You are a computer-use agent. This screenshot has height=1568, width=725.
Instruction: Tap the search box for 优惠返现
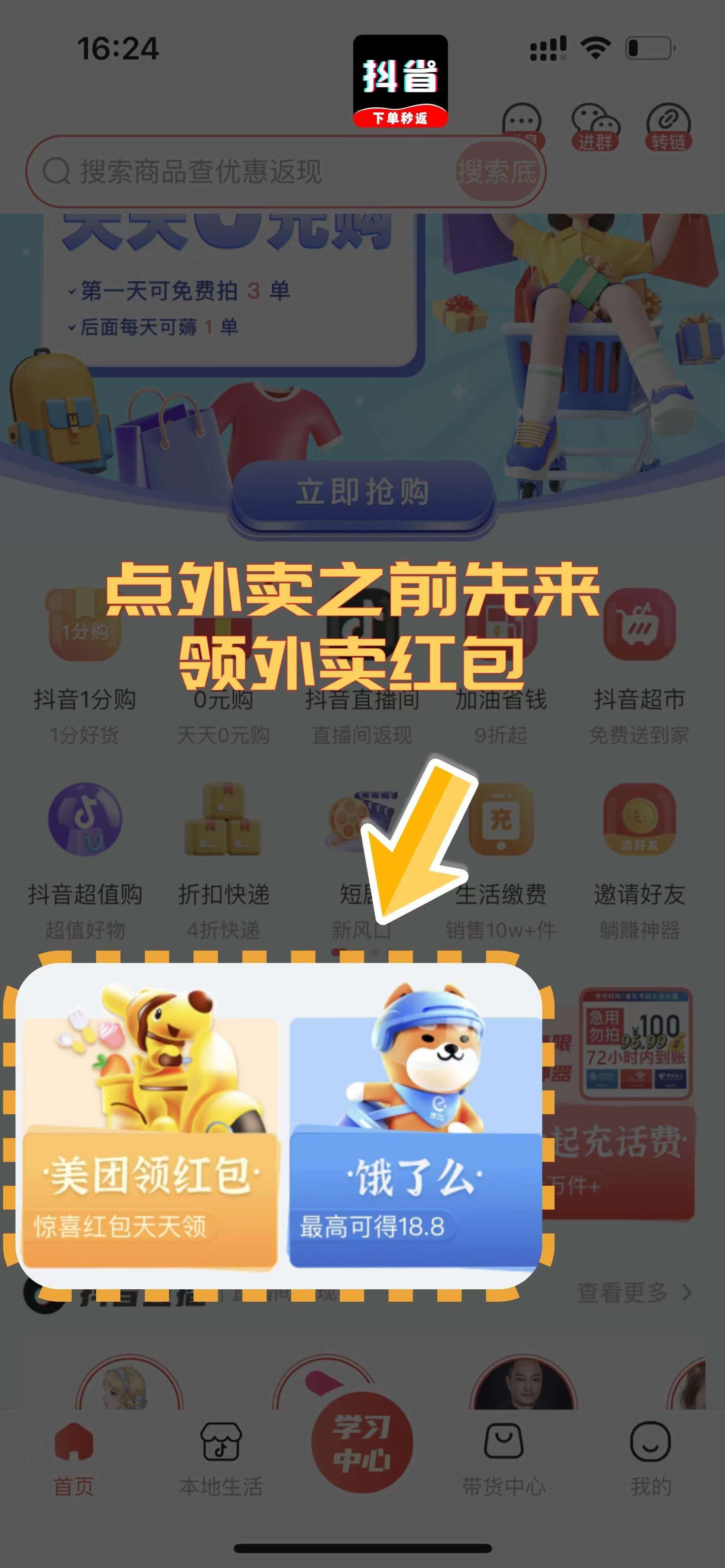click(x=285, y=172)
